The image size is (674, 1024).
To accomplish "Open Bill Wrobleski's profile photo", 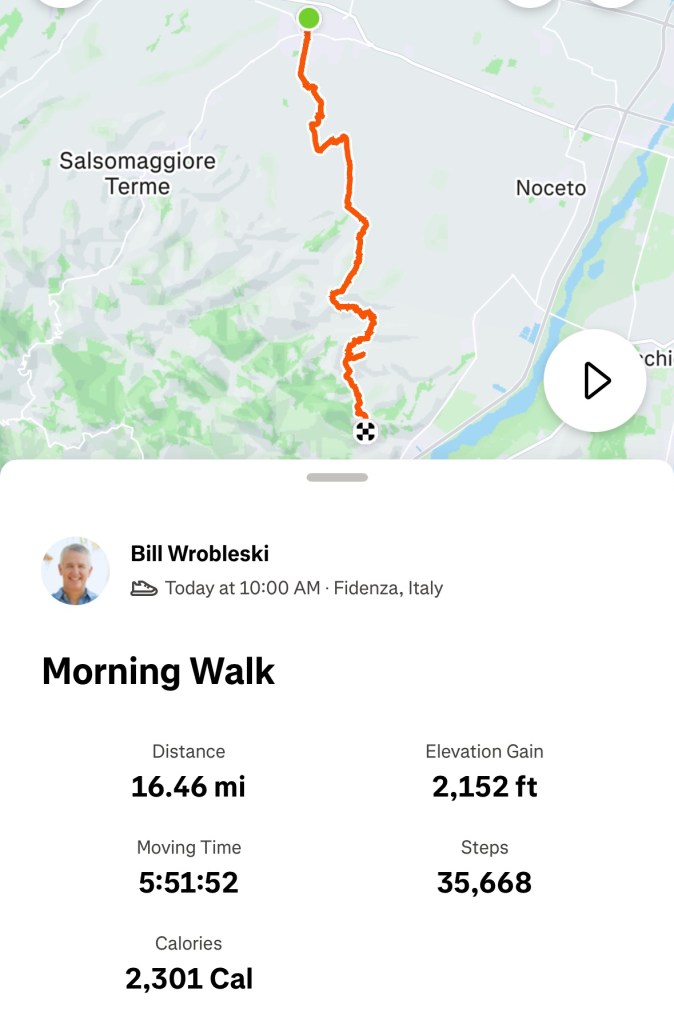I will [x=75, y=571].
